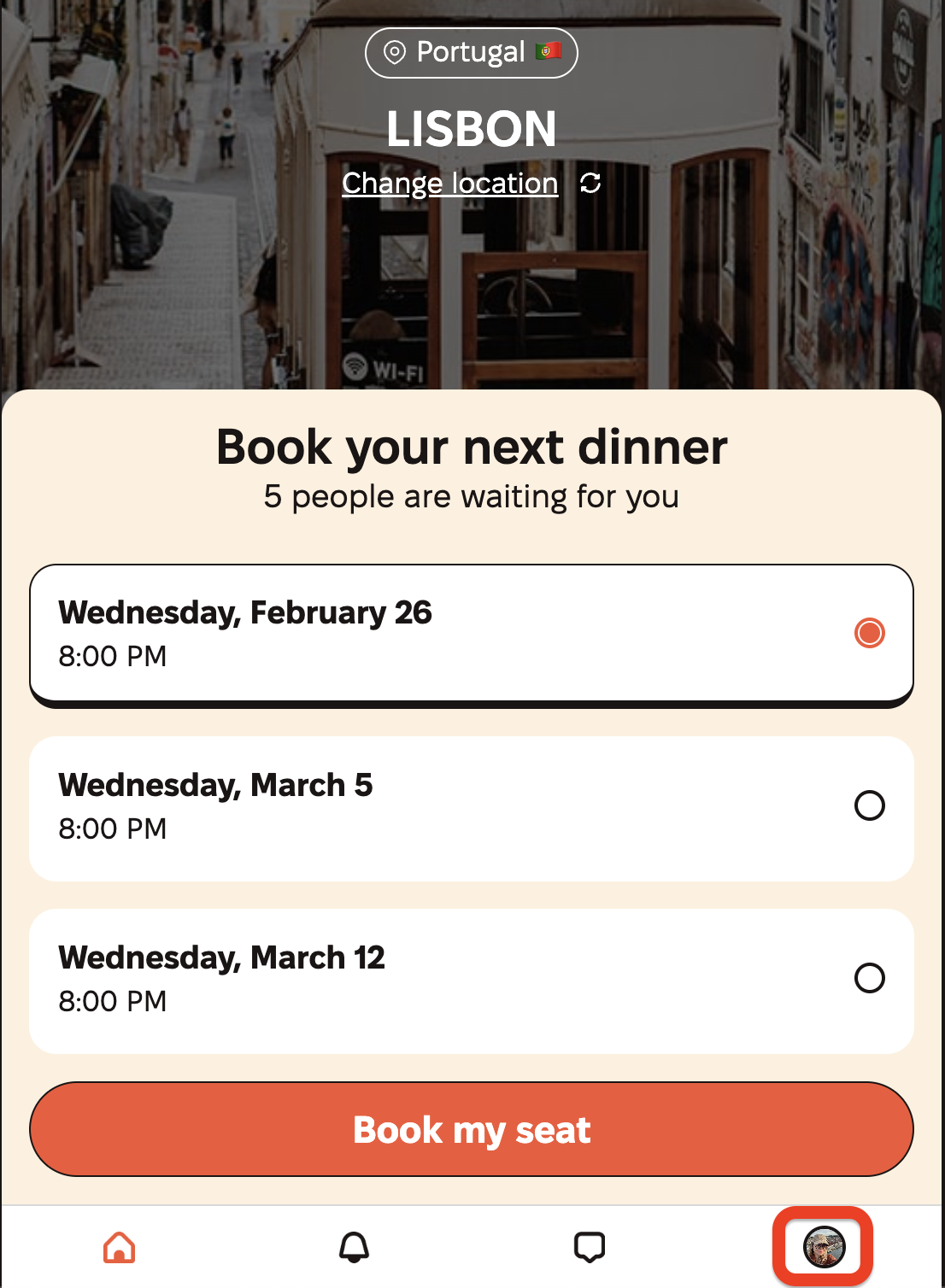Tap Book my seat
This screenshot has width=945, height=1288.
[x=471, y=1129]
